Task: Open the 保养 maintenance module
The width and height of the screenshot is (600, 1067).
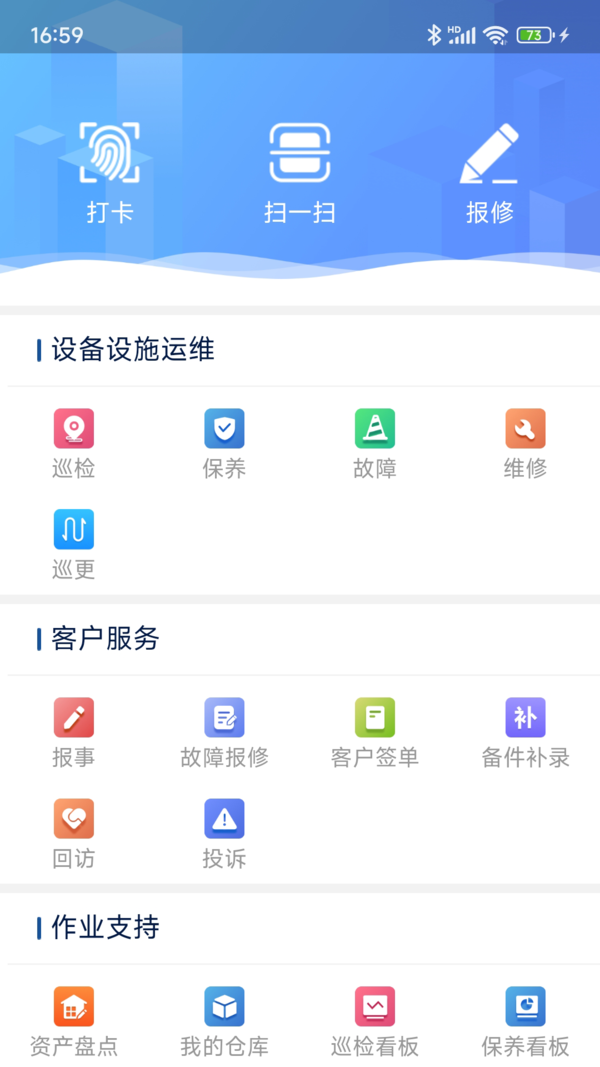Action: pyautogui.click(x=224, y=443)
